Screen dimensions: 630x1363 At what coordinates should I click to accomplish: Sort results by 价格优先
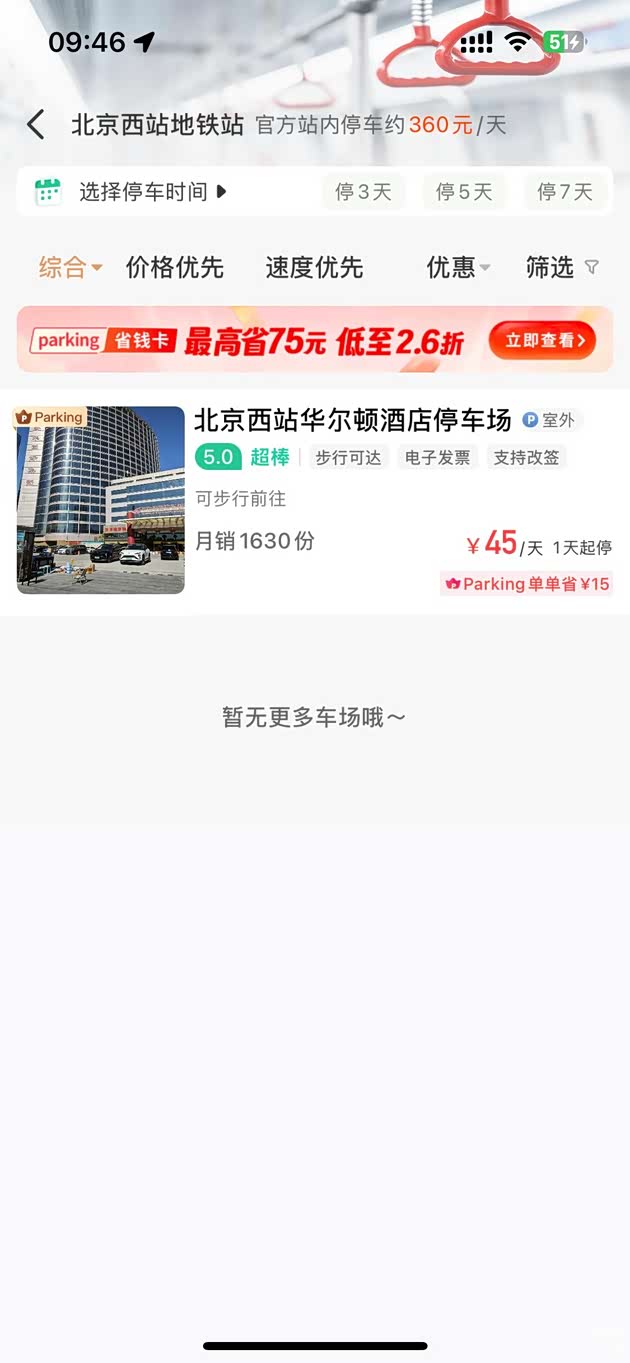[x=174, y=267]
